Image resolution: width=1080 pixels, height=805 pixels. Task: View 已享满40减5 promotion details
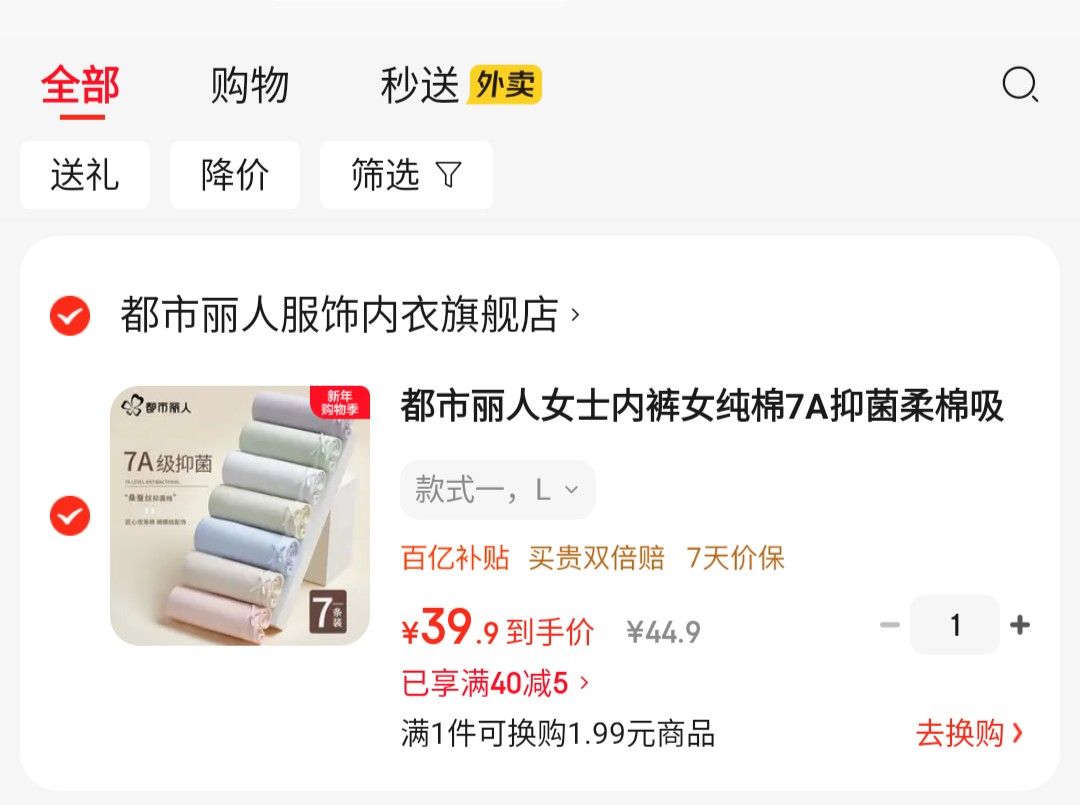pyautogui.click(x=495, y=684)
